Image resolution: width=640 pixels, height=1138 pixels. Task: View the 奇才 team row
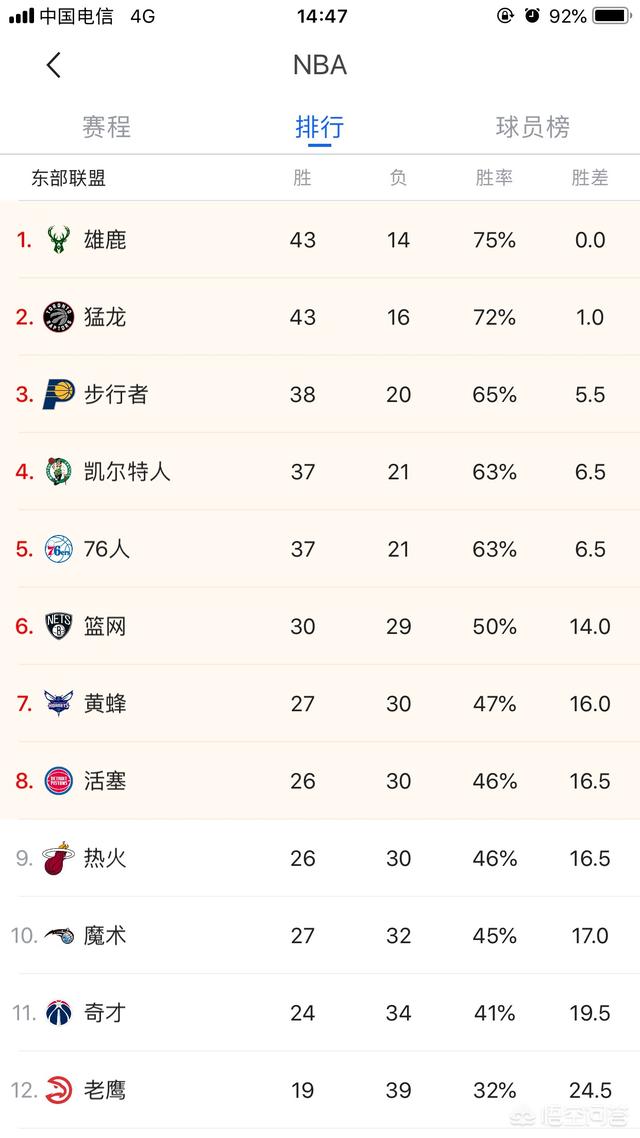320,1012
